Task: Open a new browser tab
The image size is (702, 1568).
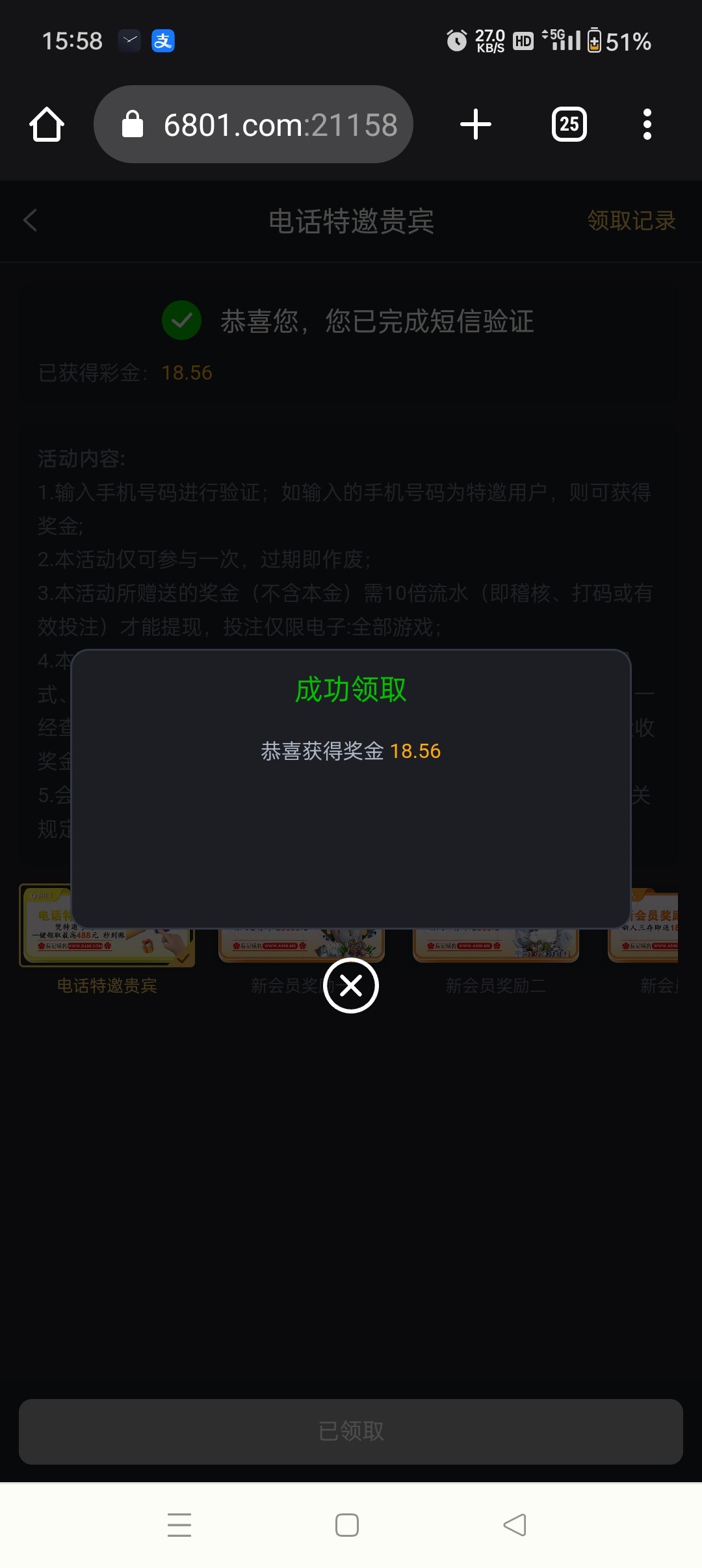Action: point(476,124)
